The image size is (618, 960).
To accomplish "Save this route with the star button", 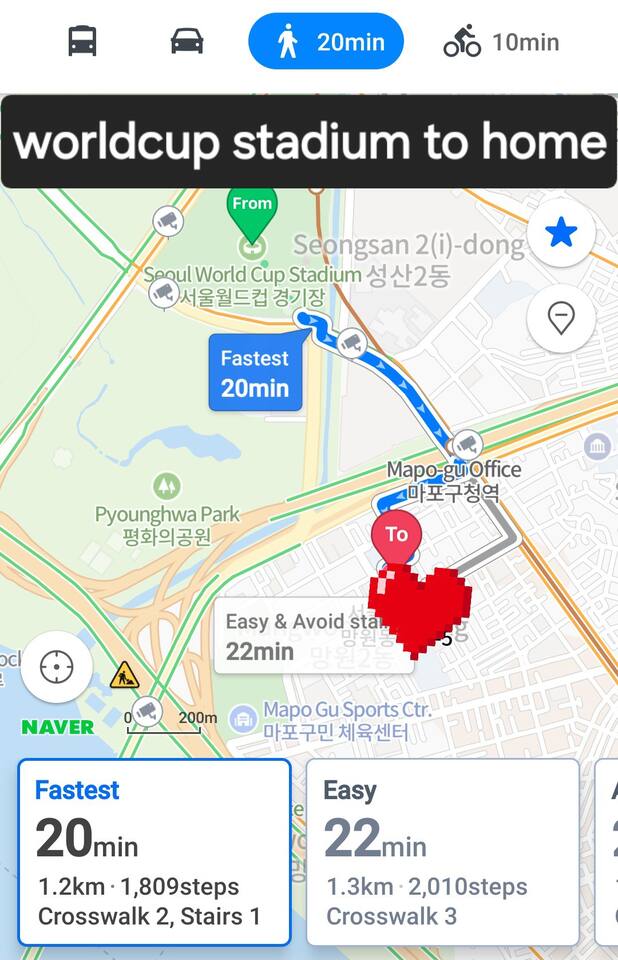I will [561, 234].
